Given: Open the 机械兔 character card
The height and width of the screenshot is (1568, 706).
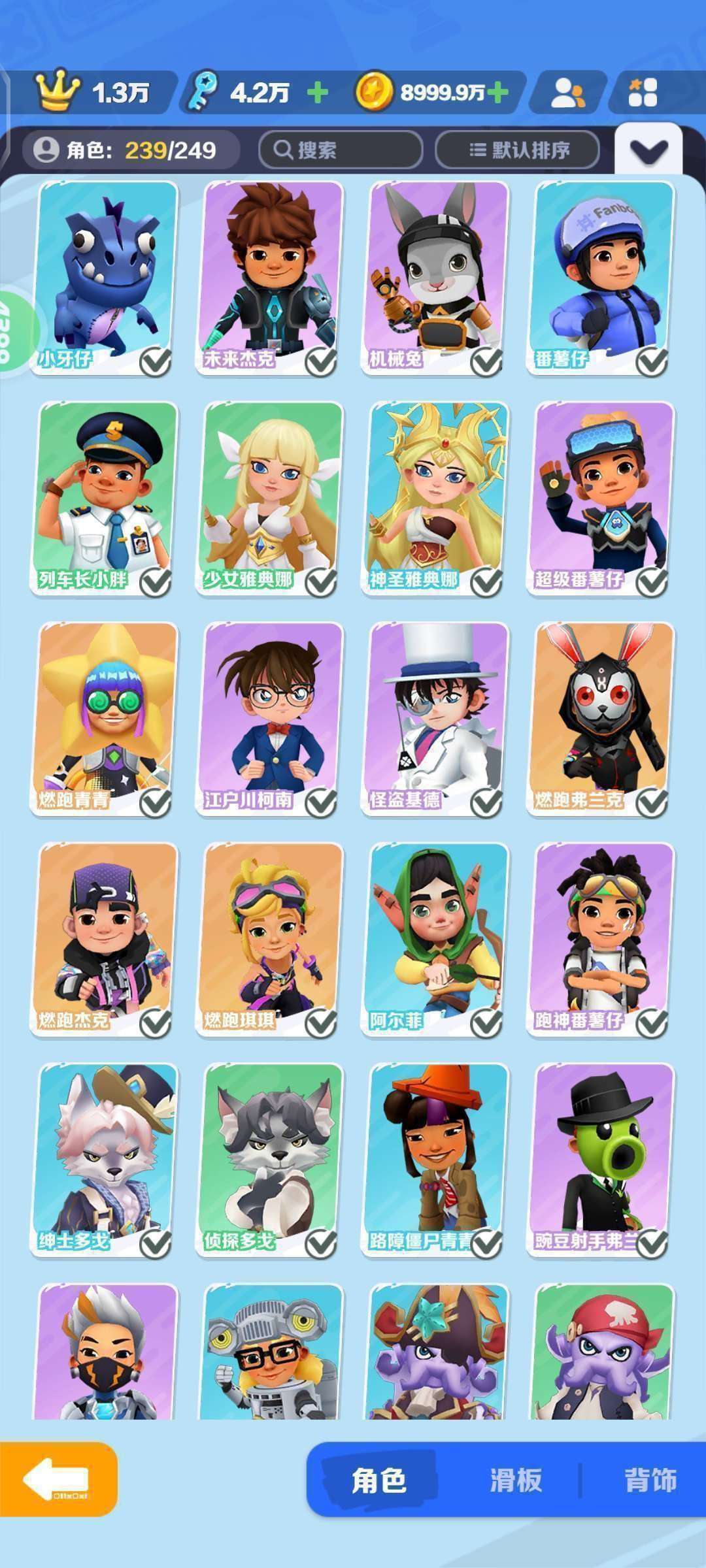Looking at the screenshot, I should [435, 279].
